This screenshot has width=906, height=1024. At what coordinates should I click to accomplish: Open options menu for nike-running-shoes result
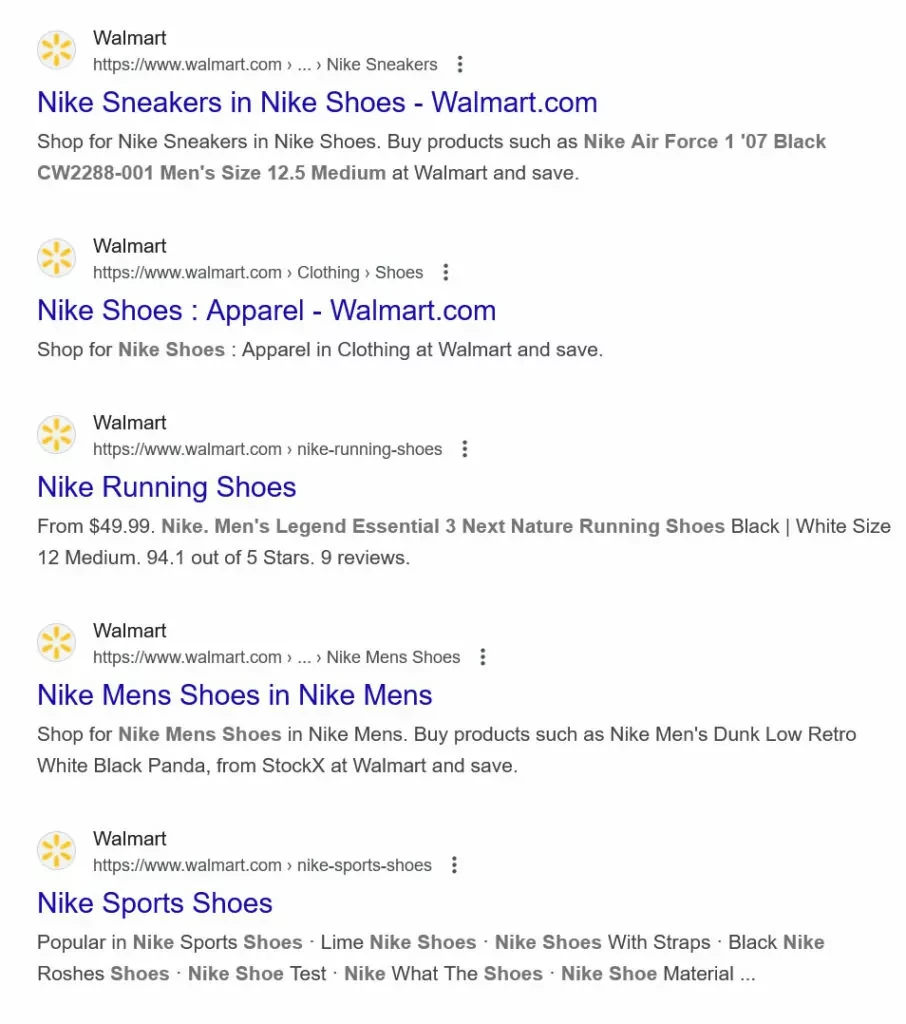point(464,450)
